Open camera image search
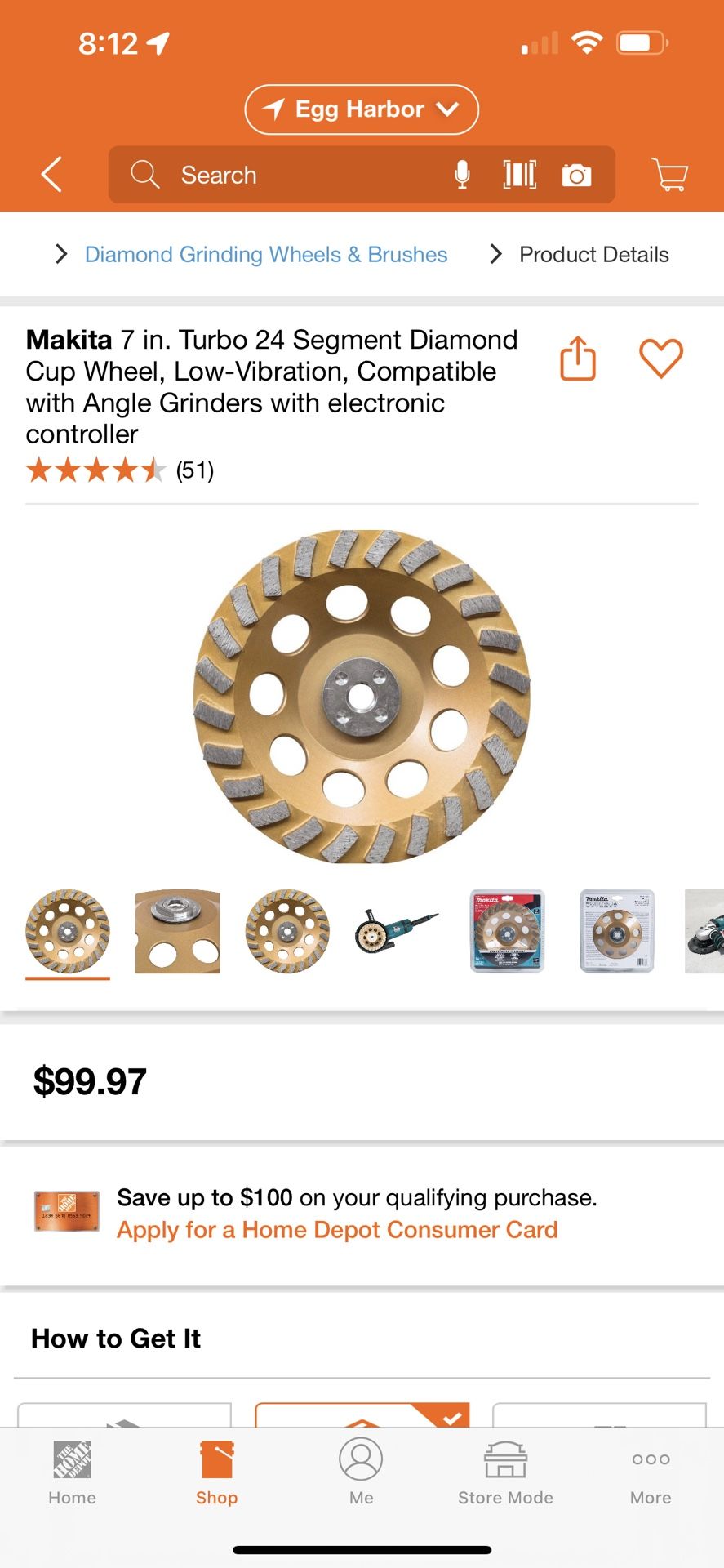The height and width of the screenshot is (1568, 724). click(x=576, y=175)
